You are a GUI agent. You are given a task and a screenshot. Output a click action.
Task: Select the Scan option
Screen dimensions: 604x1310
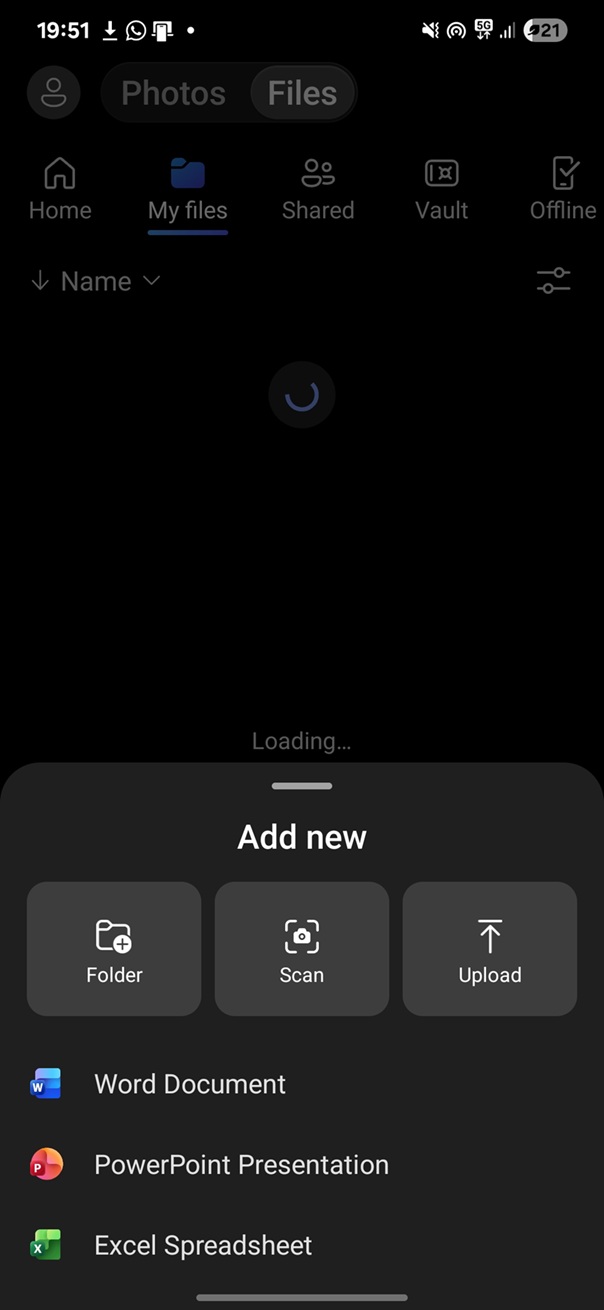pyautogui.click(x=301, y=949)
